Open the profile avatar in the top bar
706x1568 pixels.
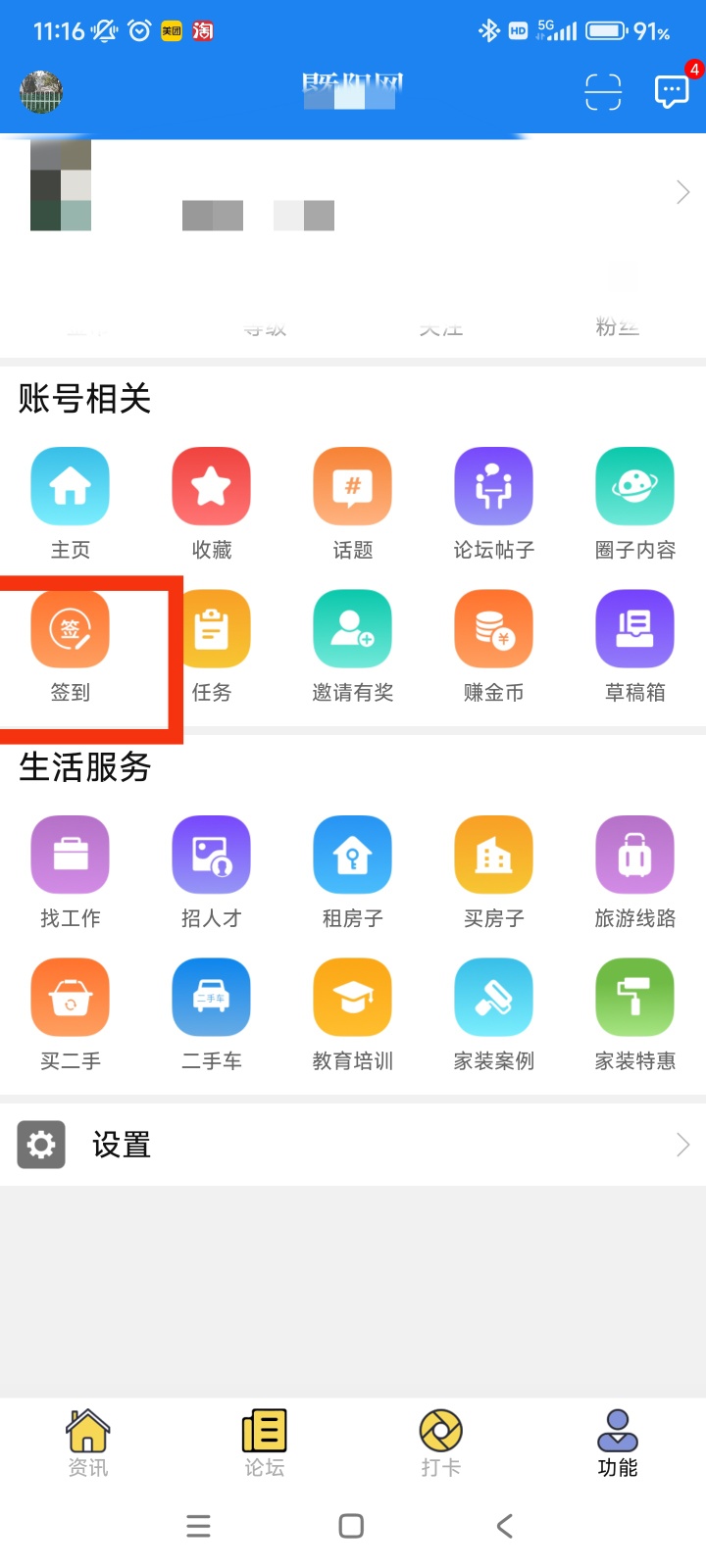[x=41, y=92]
